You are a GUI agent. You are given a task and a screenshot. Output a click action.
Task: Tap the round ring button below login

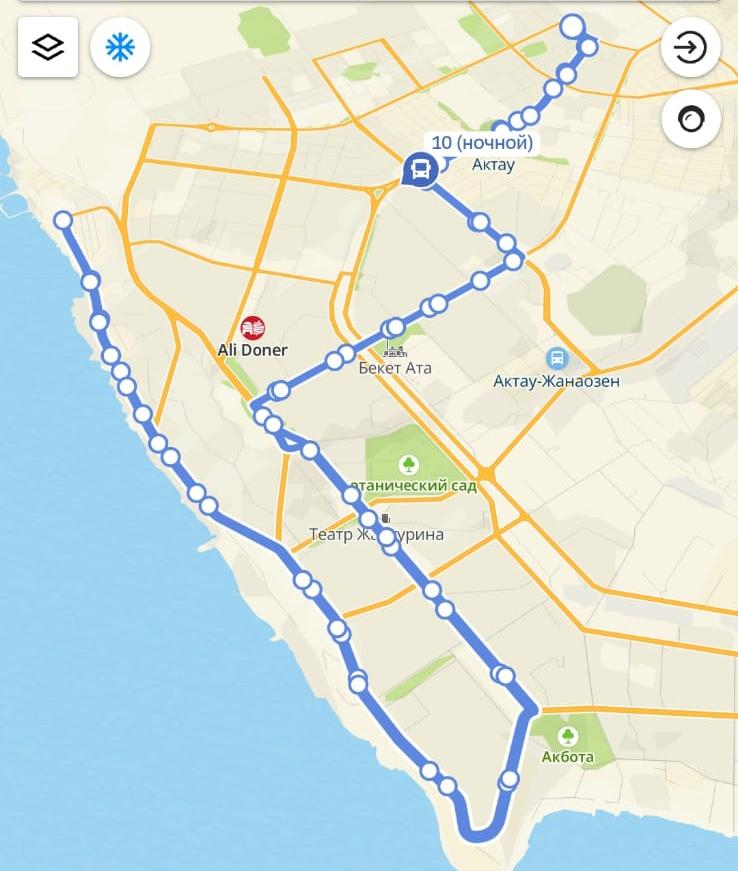coord(691,119)
